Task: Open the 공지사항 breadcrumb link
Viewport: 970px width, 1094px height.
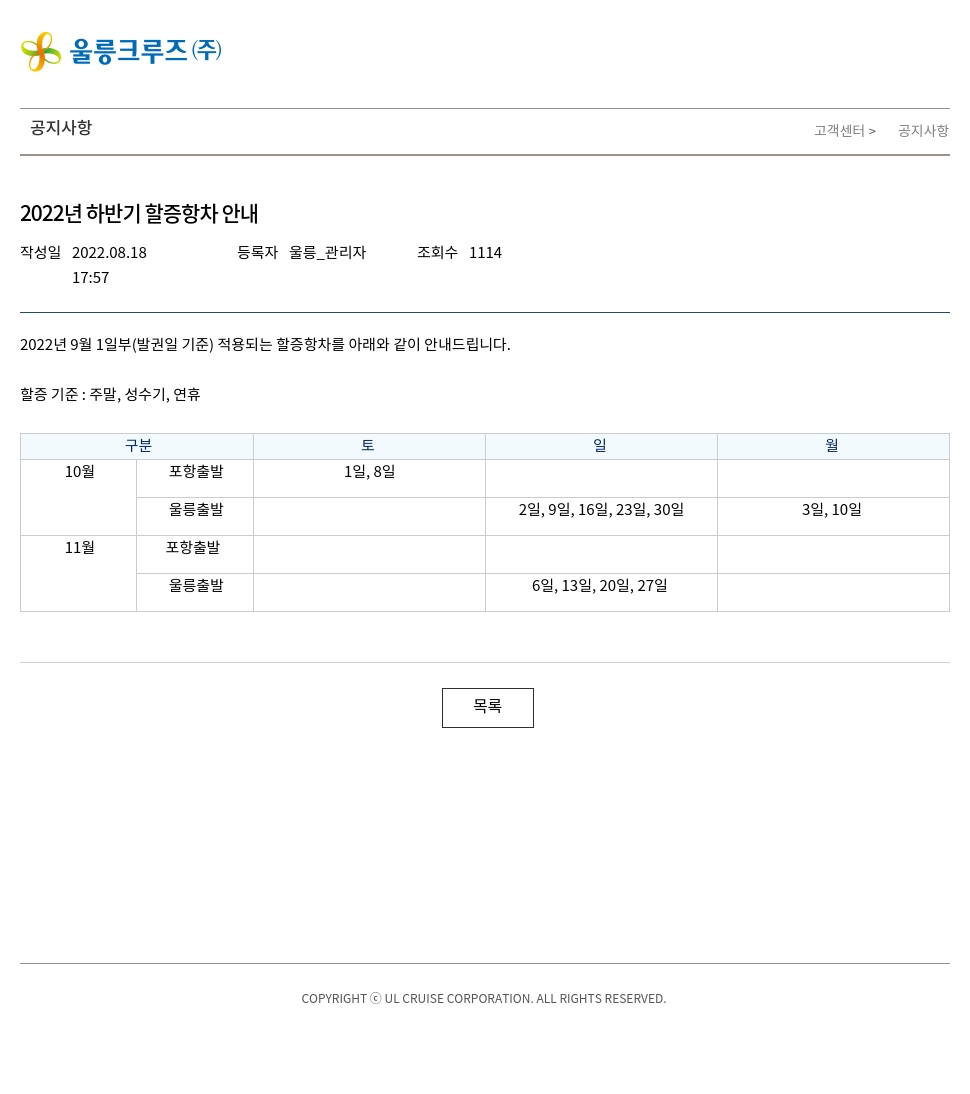Action: click(x=922, y=131)
